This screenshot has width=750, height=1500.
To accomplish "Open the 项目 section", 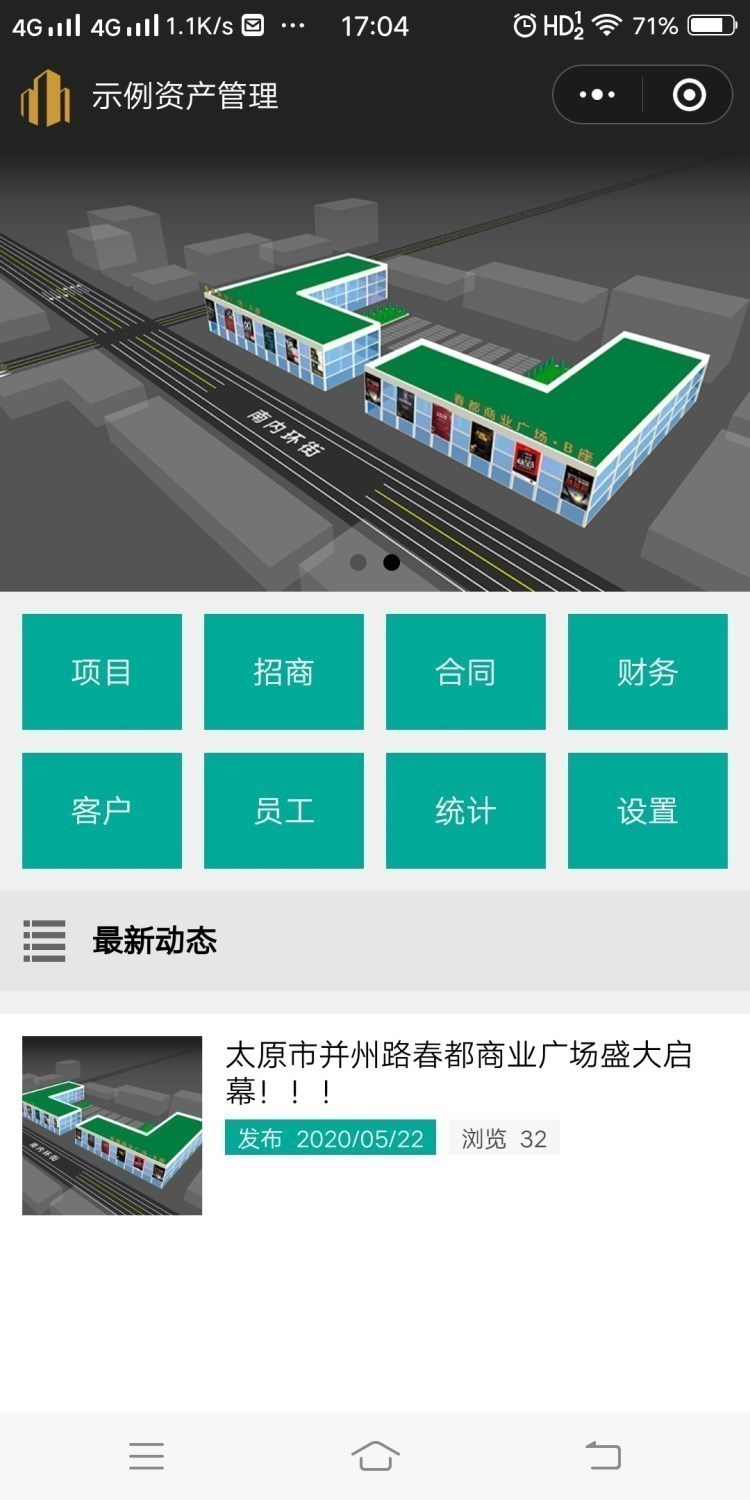I will click(102, 672).
